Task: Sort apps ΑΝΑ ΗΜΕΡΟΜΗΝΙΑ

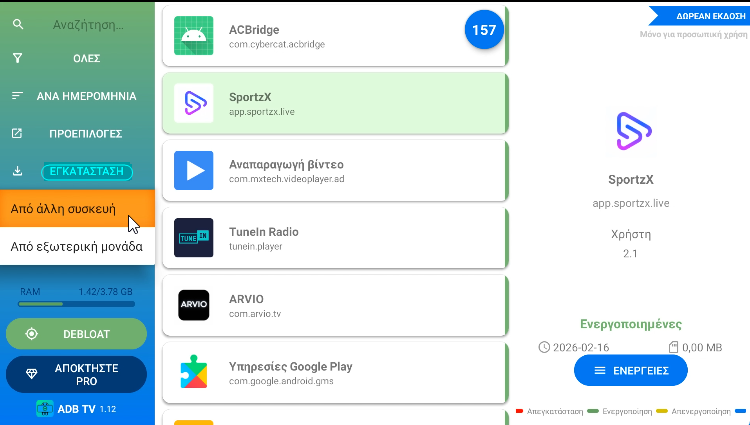Action: (x=86, y=96)
